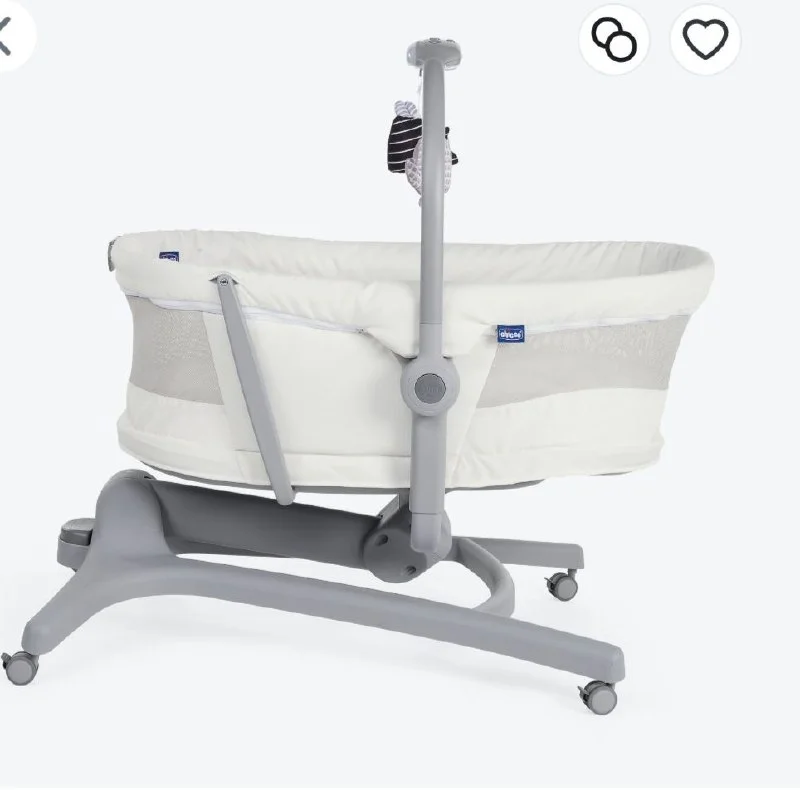Tap the compare products circles icon
Viewport: 800px width, 790px height.
pos(614,38)
